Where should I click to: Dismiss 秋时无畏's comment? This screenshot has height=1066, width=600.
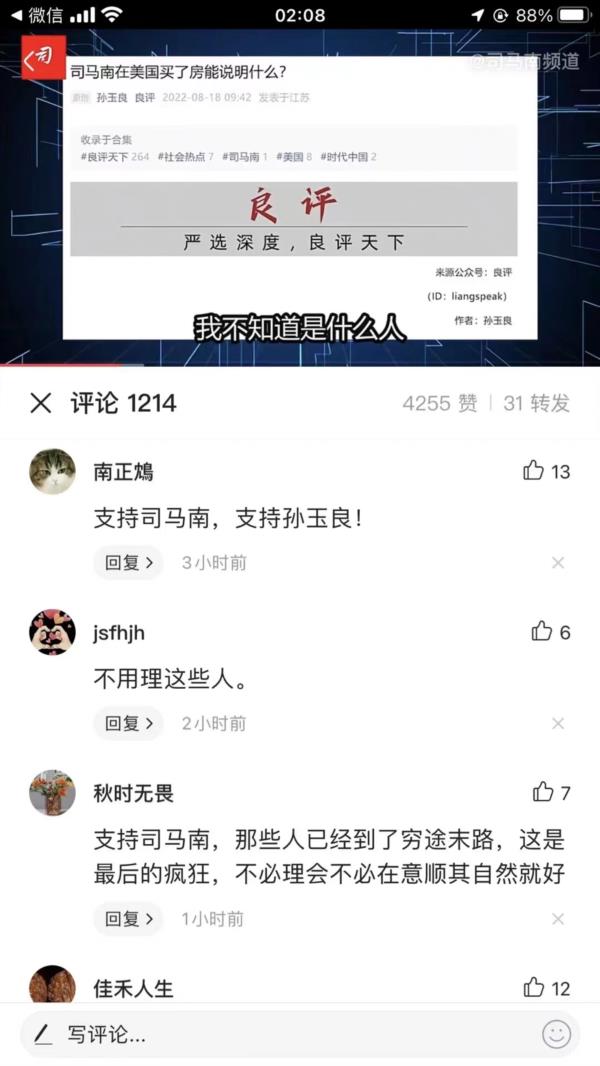[558, 919]
